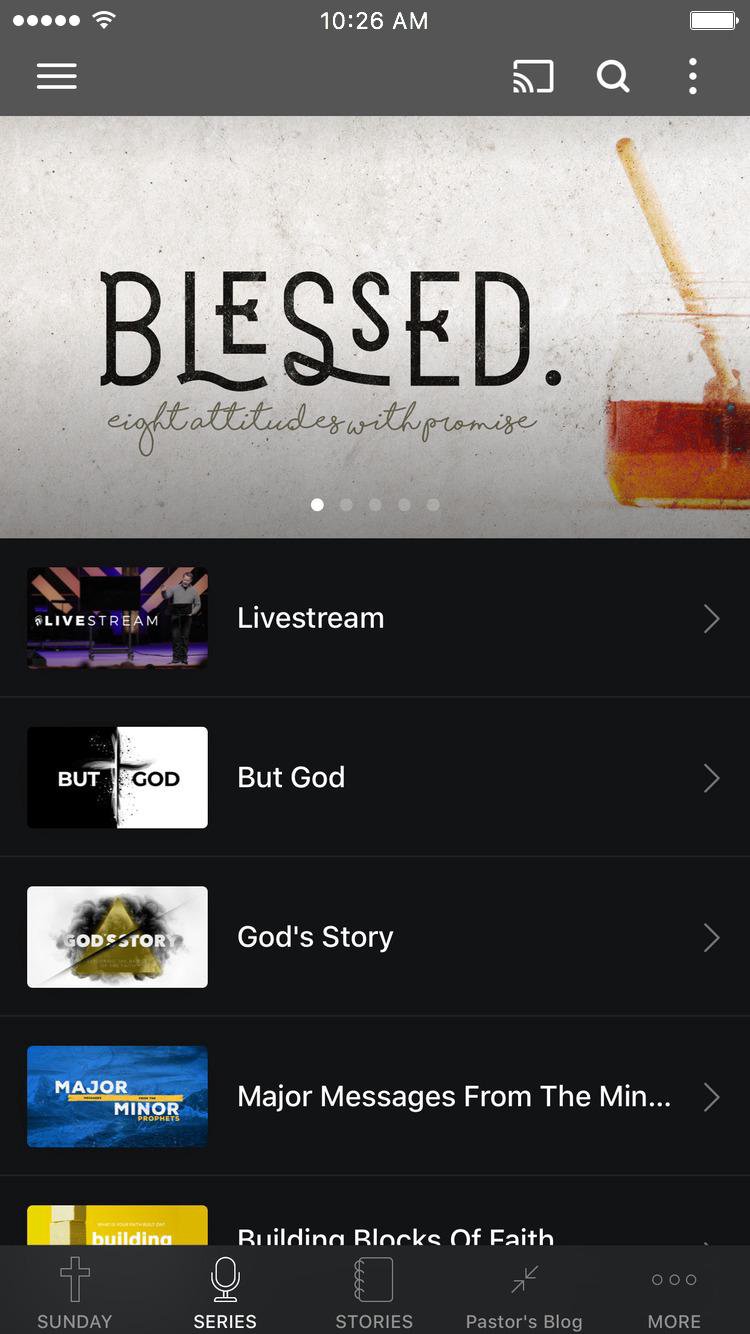Tap the cast to screen icon
Viewport: 750px width, 1334px height.
(533, 77)
